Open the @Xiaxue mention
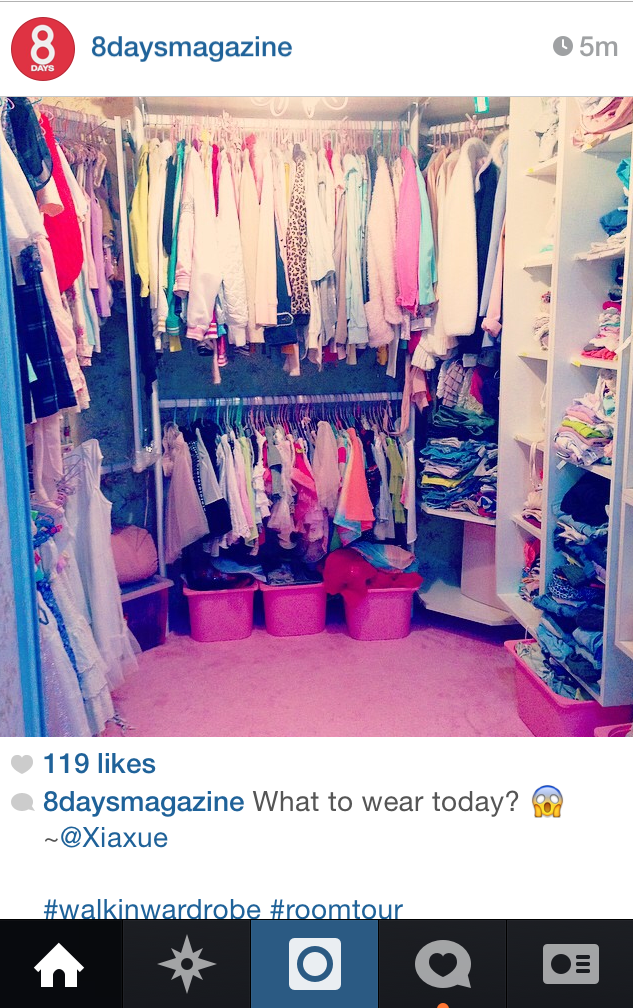The height and width of the screenshot is (1008, 633). point(113,838)
